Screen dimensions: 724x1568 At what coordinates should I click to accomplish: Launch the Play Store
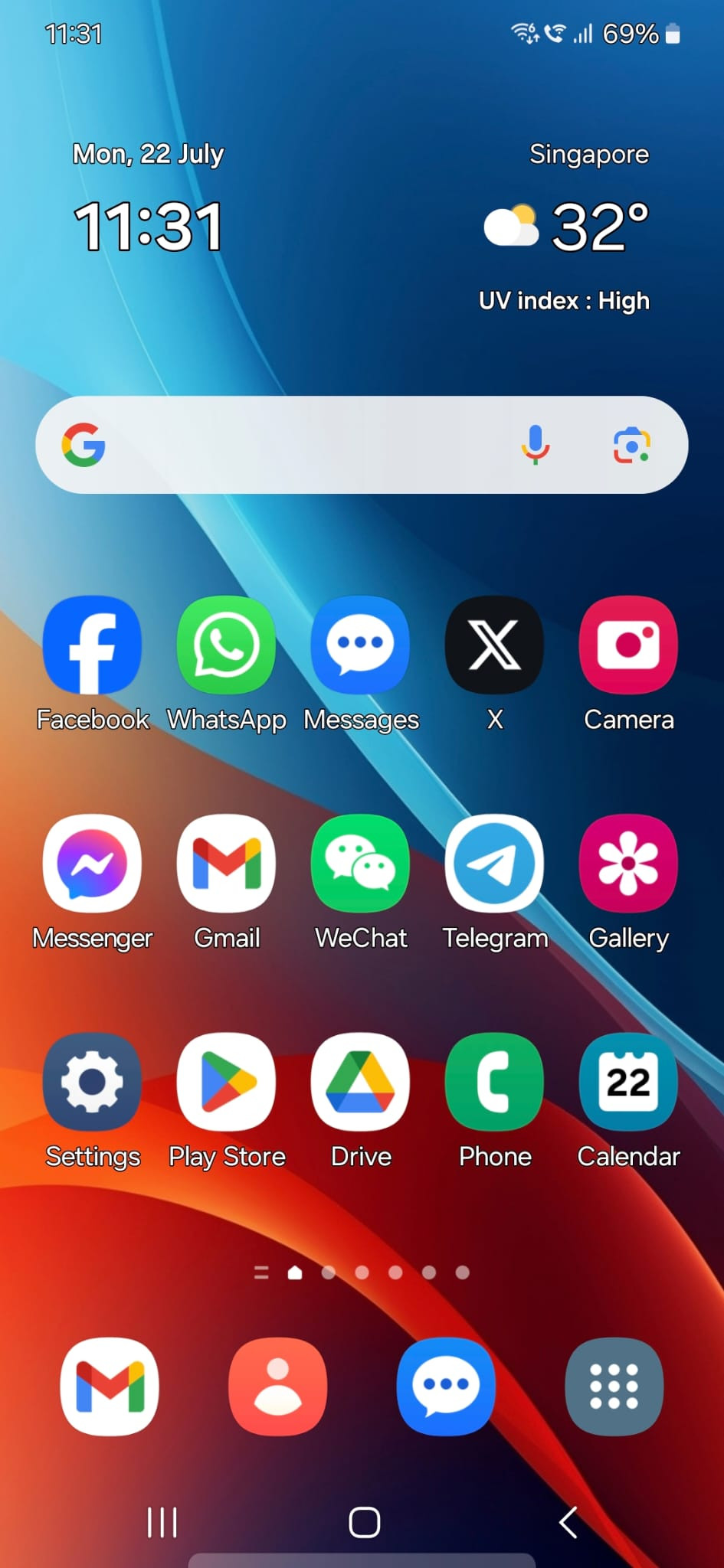[226, 1081]
